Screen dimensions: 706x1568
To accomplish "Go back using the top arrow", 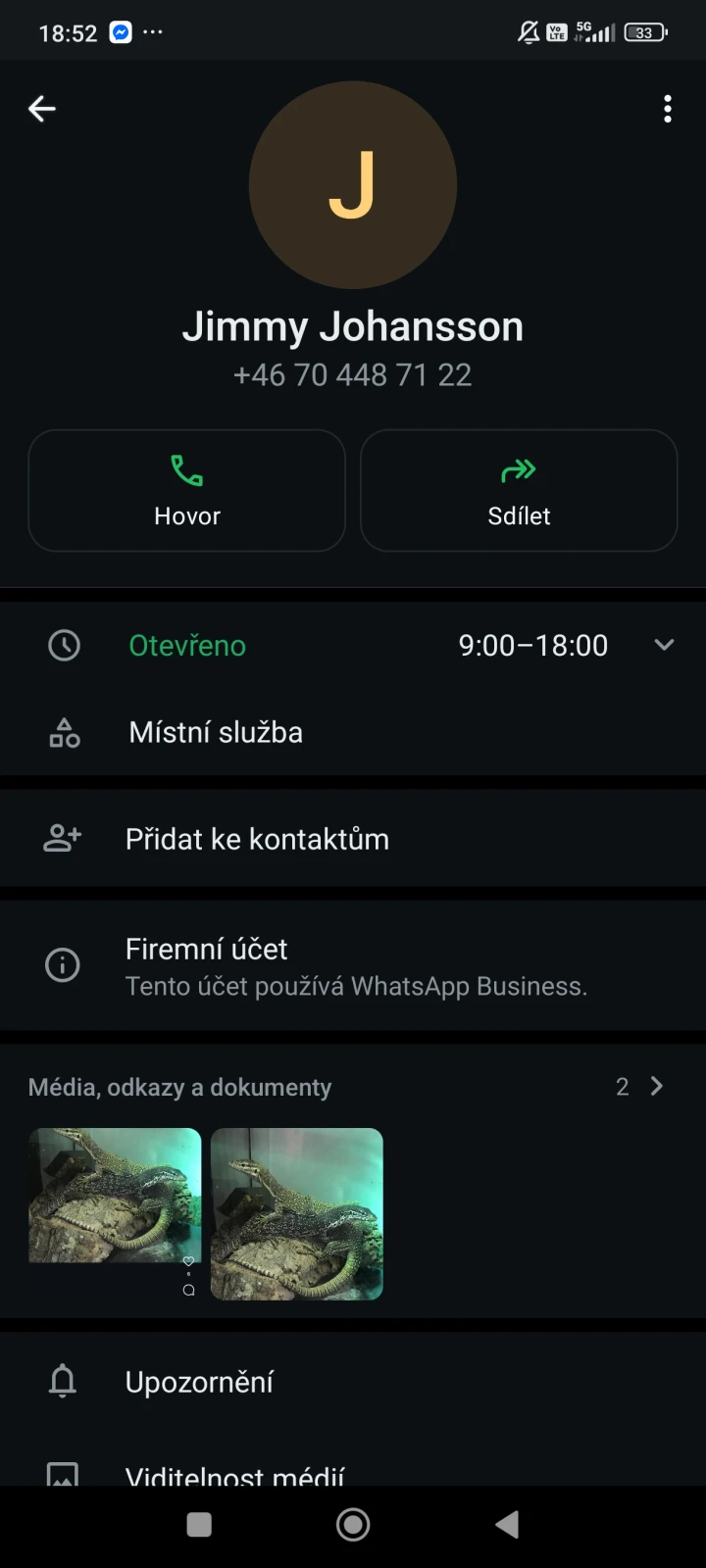I will 42,109.
